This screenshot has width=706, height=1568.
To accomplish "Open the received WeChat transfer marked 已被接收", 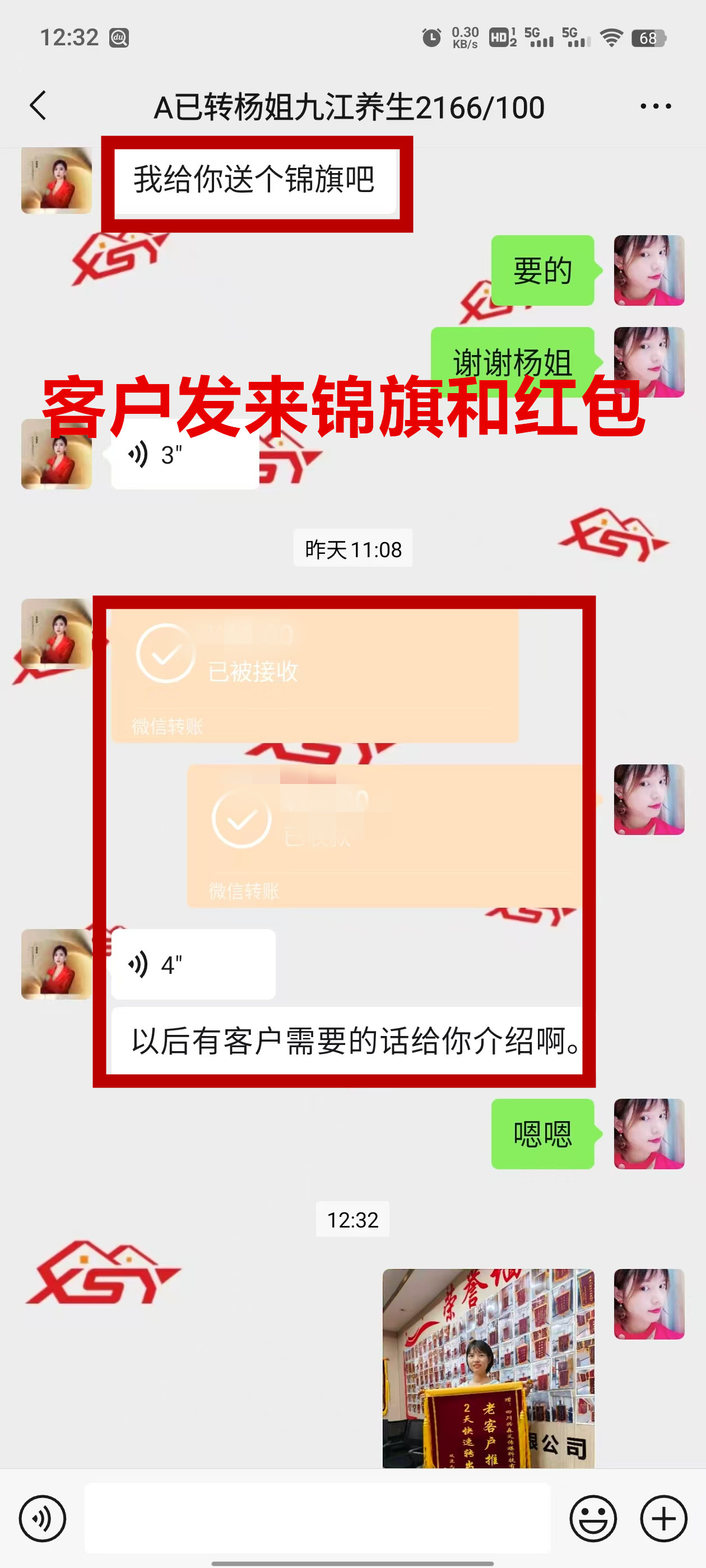I will (x=314, y=676).
